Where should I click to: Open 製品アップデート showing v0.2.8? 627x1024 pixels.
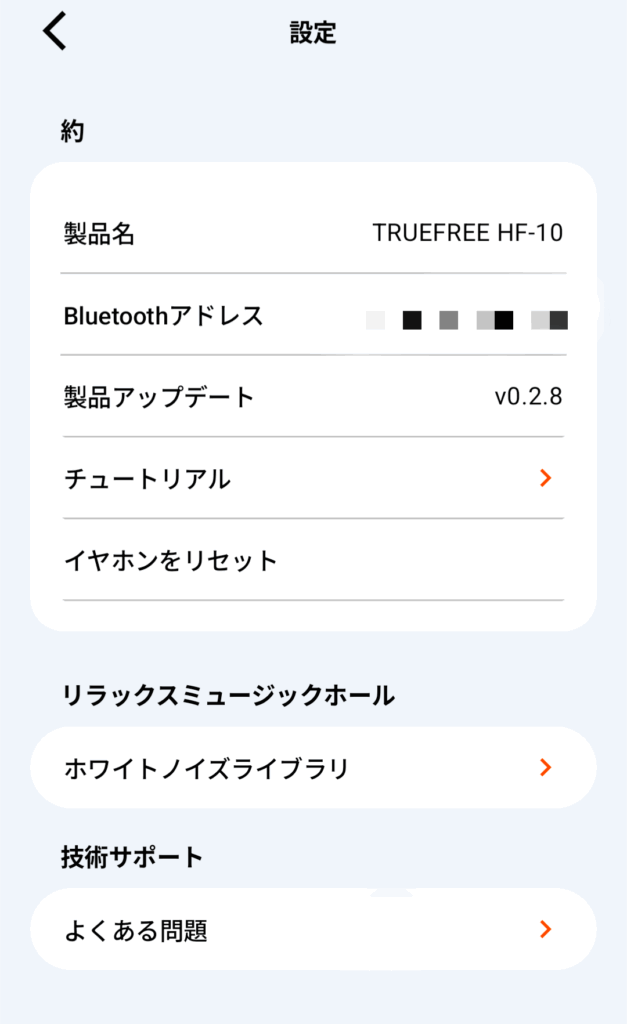(x=314, y=396)
